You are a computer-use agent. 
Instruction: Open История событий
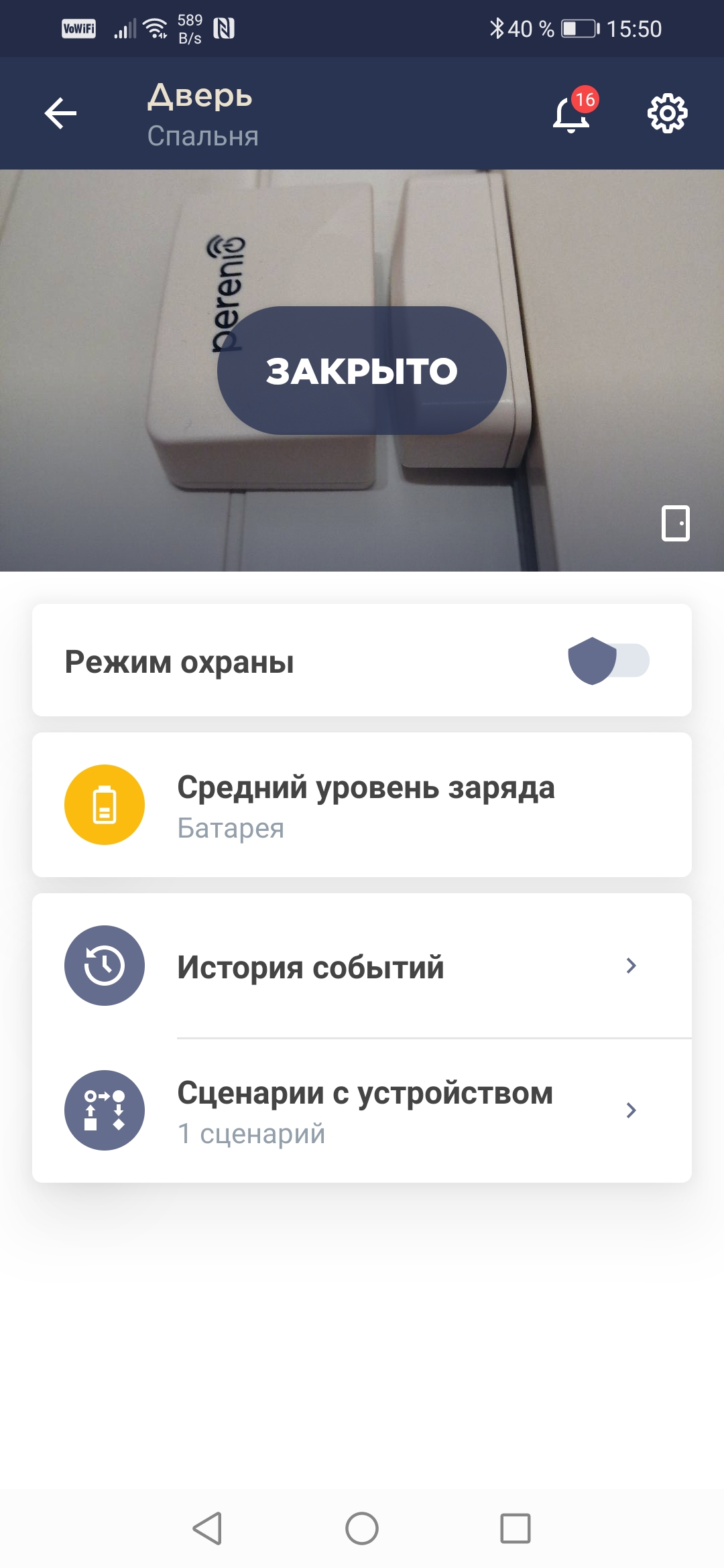362,966
